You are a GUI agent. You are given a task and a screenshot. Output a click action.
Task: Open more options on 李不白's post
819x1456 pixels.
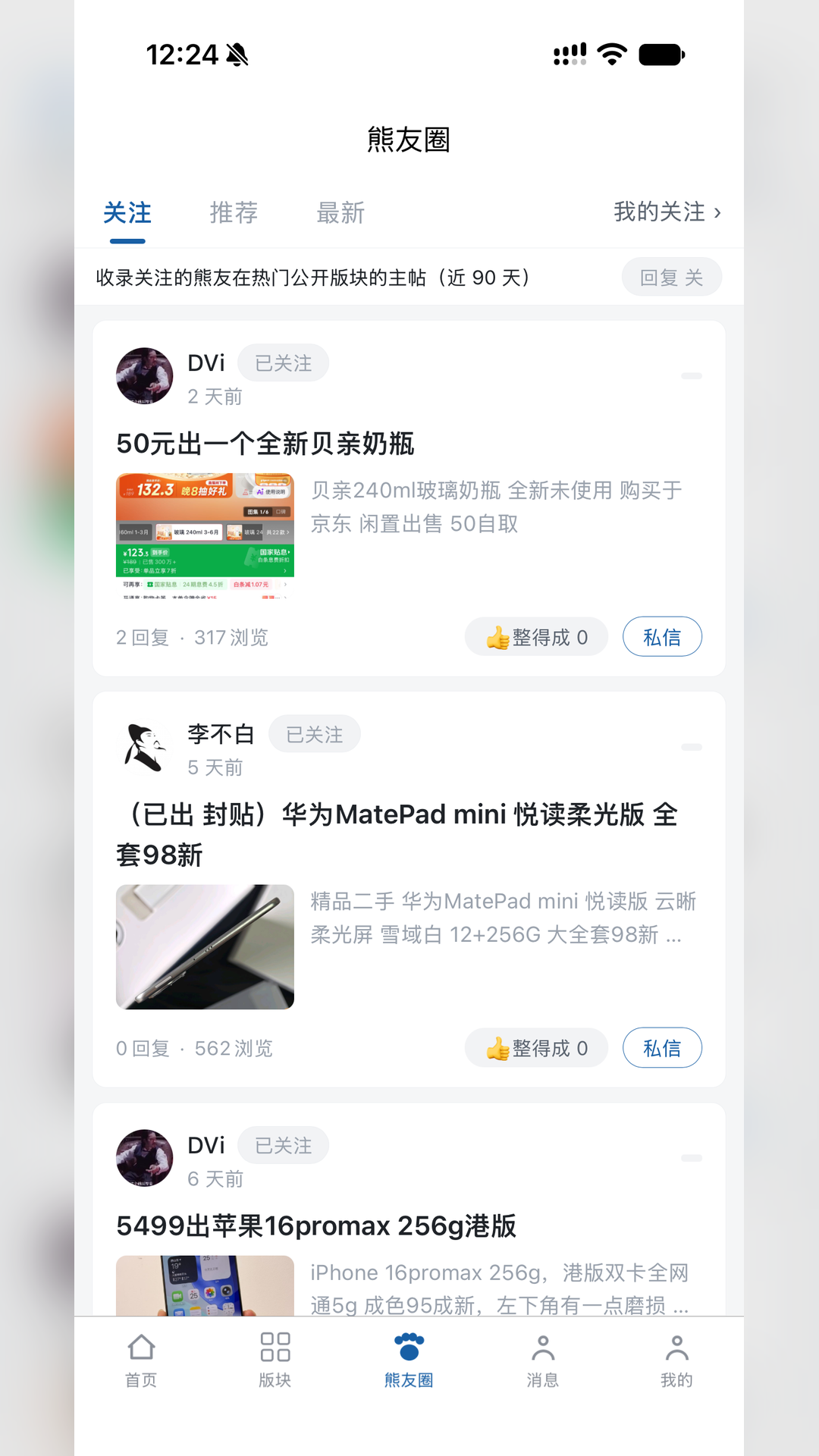tap(692, 747)
